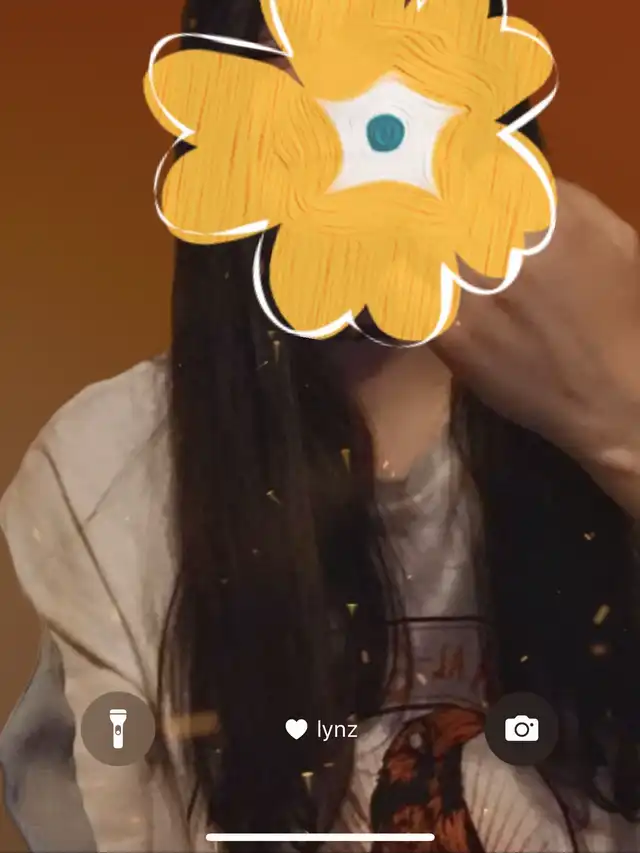This screenshot has height=853, width=640.
Task: Turn on the flashlight
Action: click(x=118, y=729)
